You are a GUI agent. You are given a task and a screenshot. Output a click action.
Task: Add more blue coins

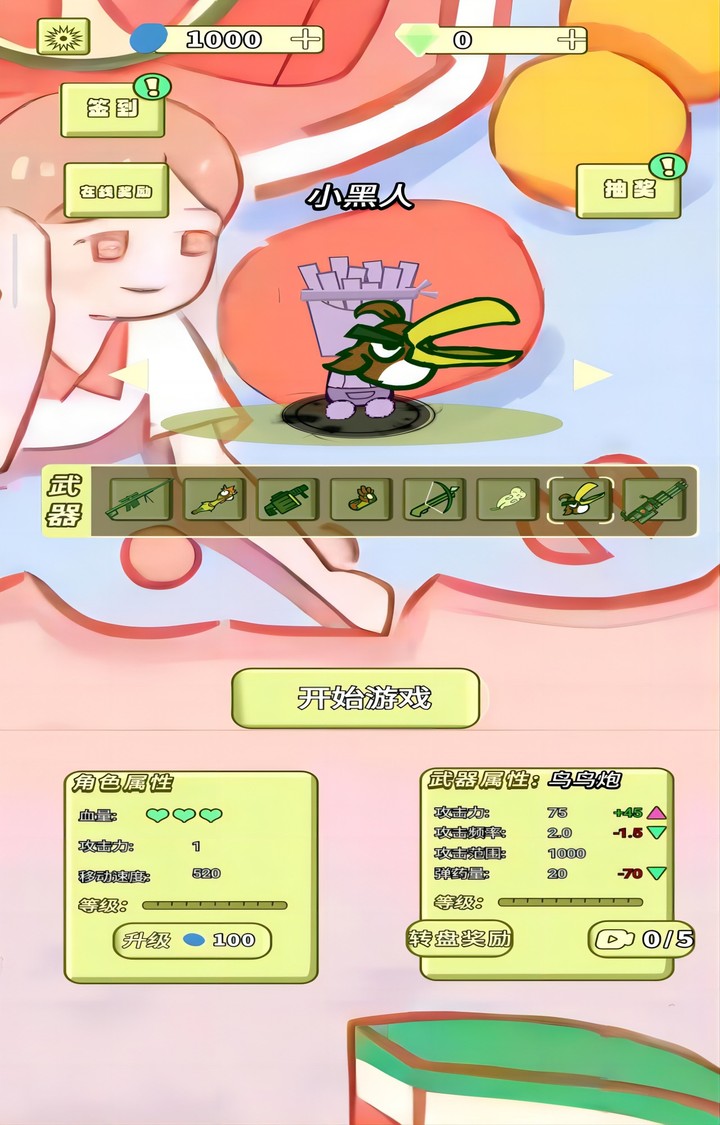pos(306,39)
